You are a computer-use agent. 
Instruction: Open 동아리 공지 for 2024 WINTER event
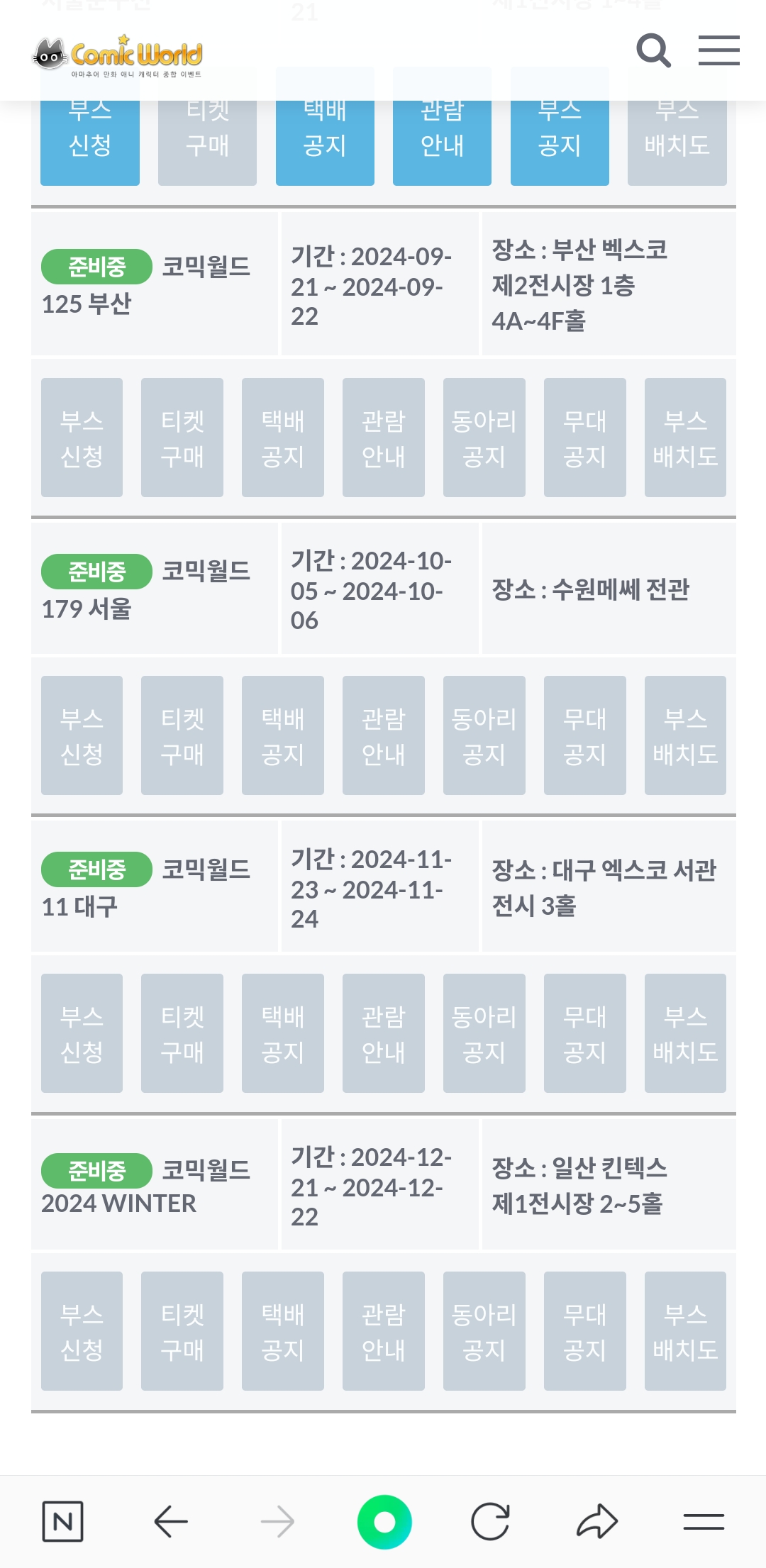484,1331
